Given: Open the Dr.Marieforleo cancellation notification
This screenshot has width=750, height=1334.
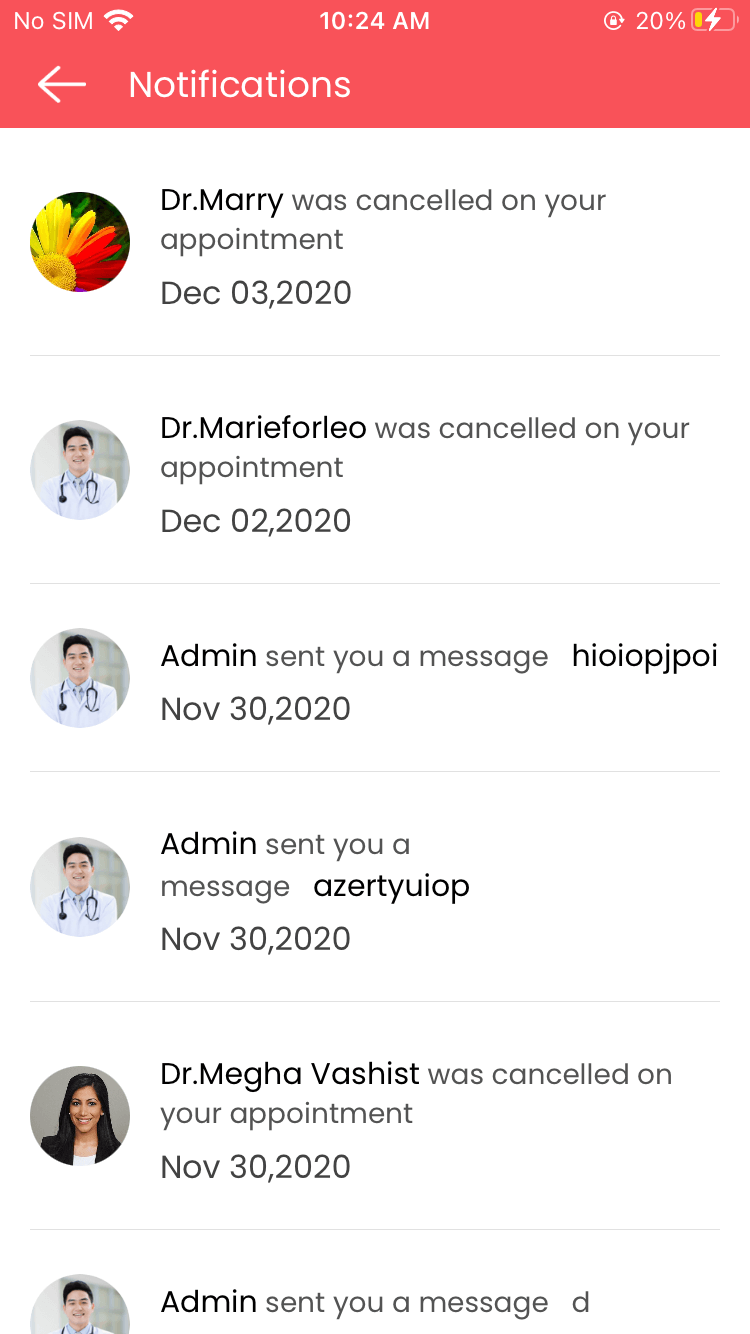Looking at the screenshot, I should click(375, 470).
